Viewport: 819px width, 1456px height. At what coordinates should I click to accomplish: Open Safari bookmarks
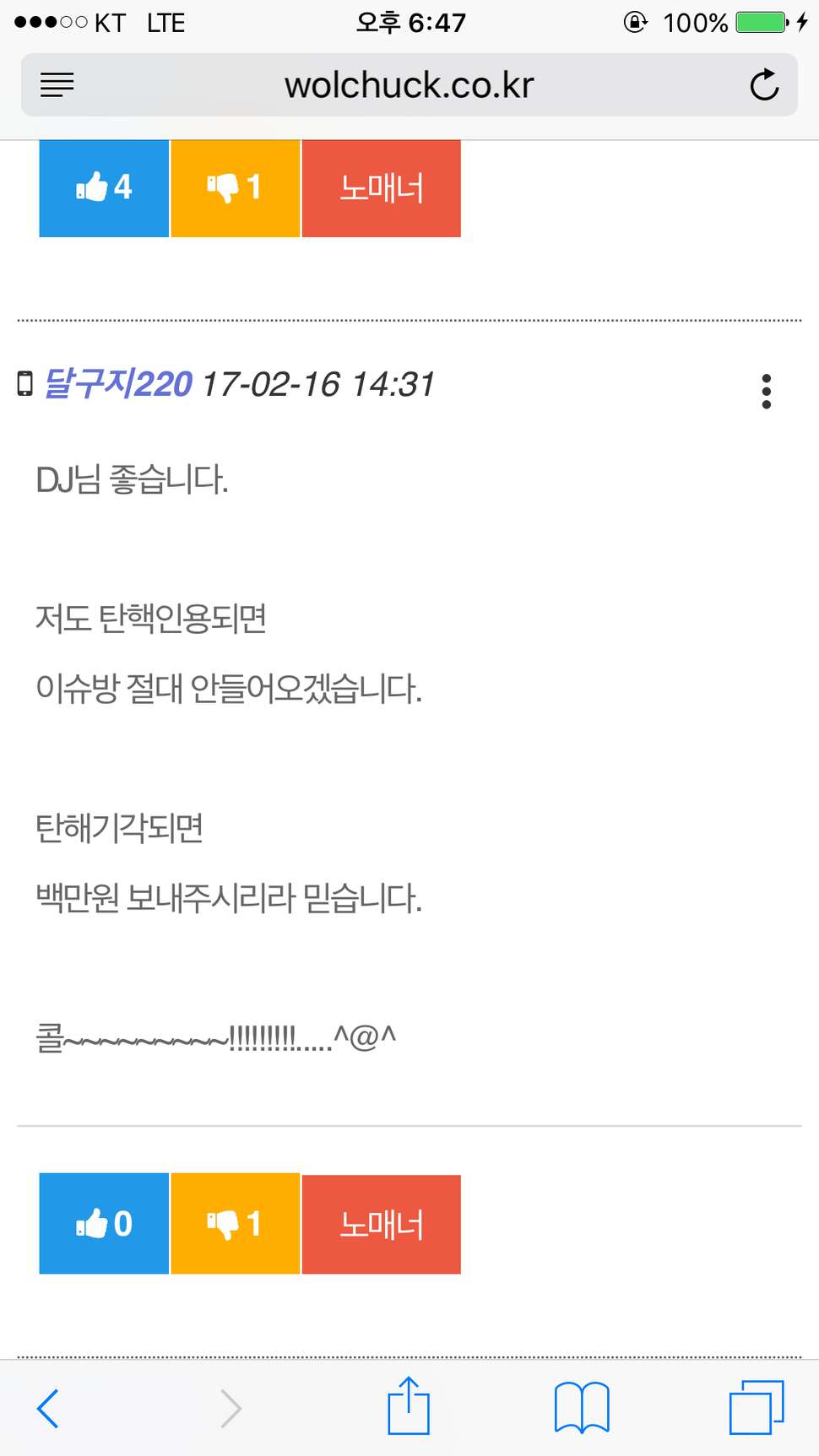click(x=582, y=1408)
